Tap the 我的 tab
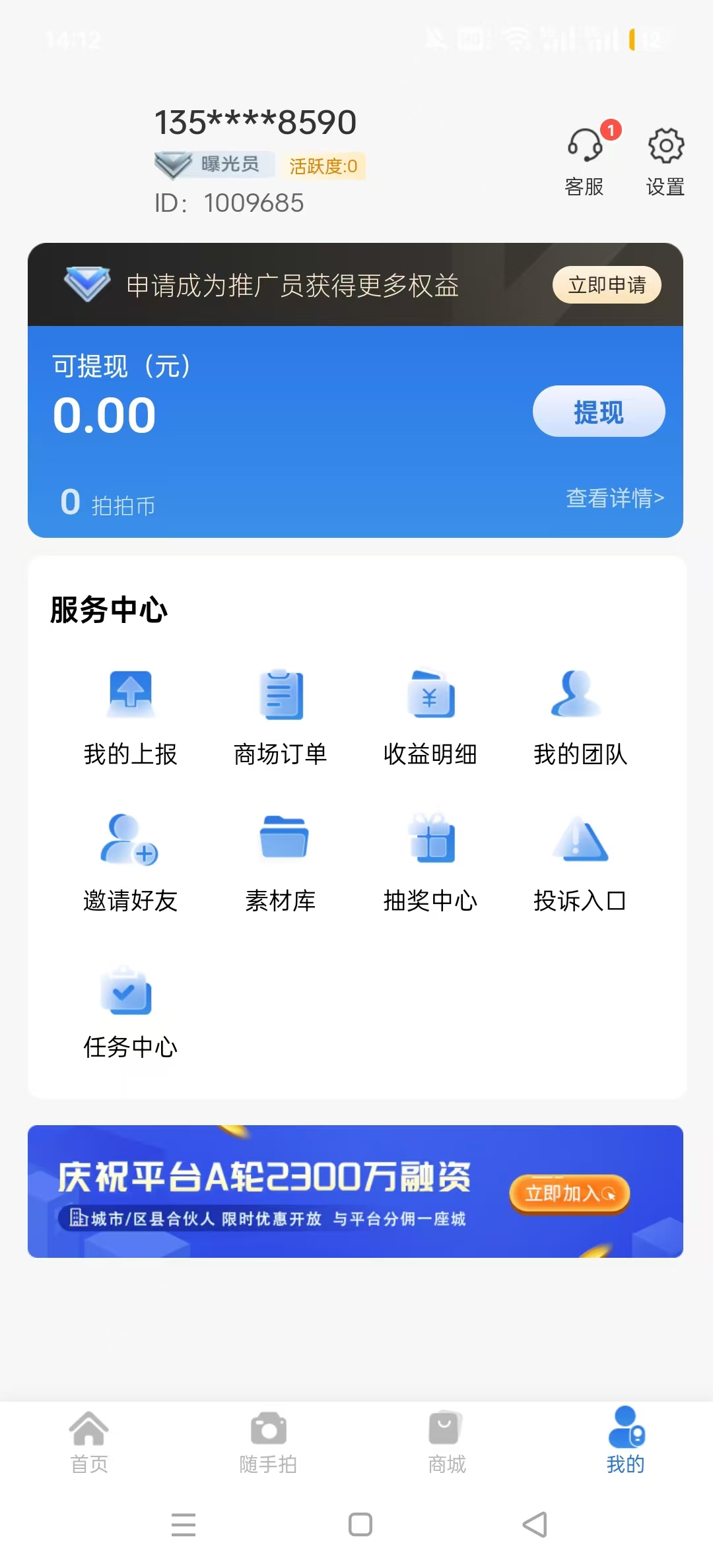 pyautogui.click(x=625, y=1443)
